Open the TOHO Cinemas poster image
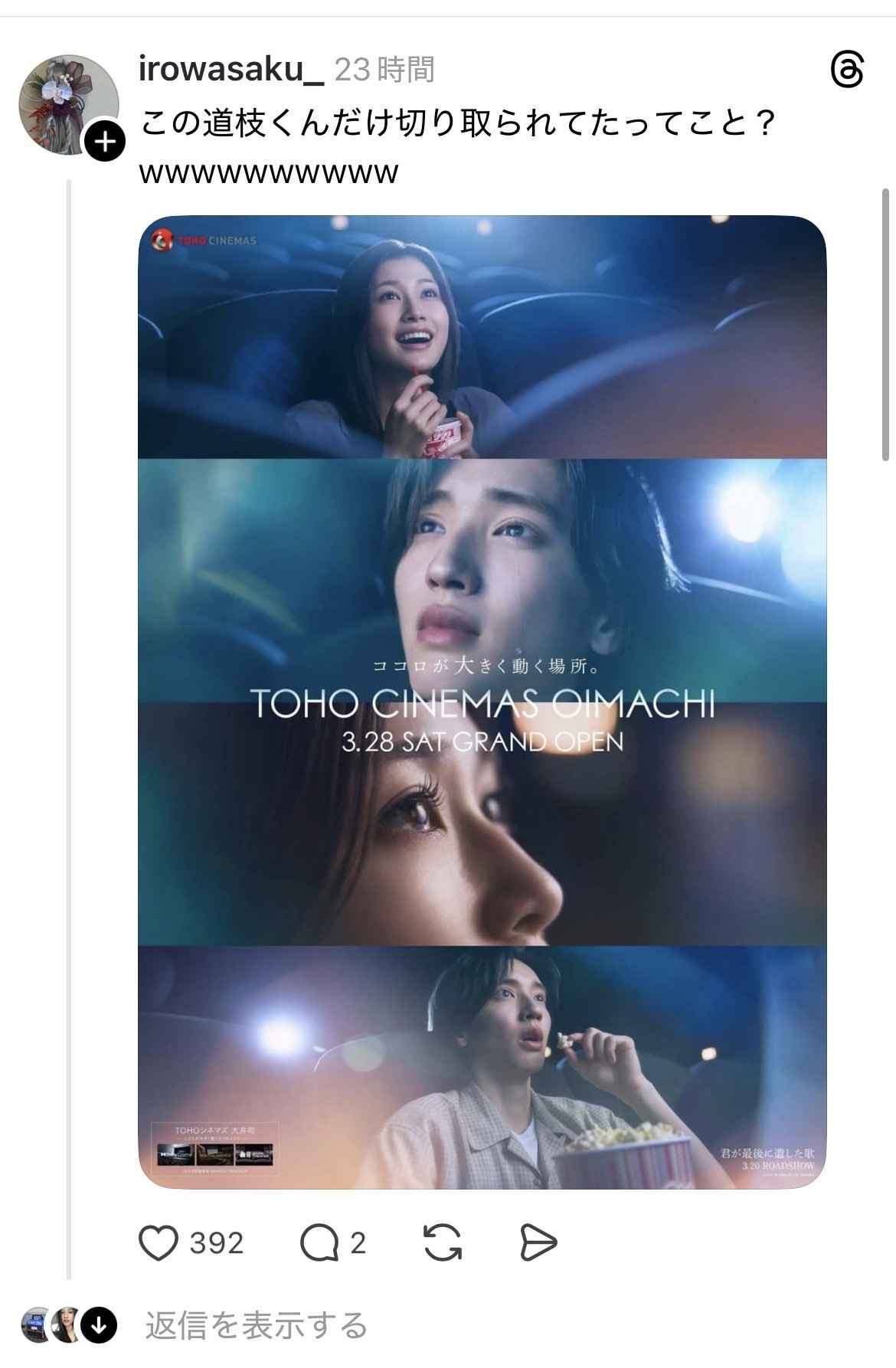Viewport: 896px width, 1368px height. pos(482,702)
